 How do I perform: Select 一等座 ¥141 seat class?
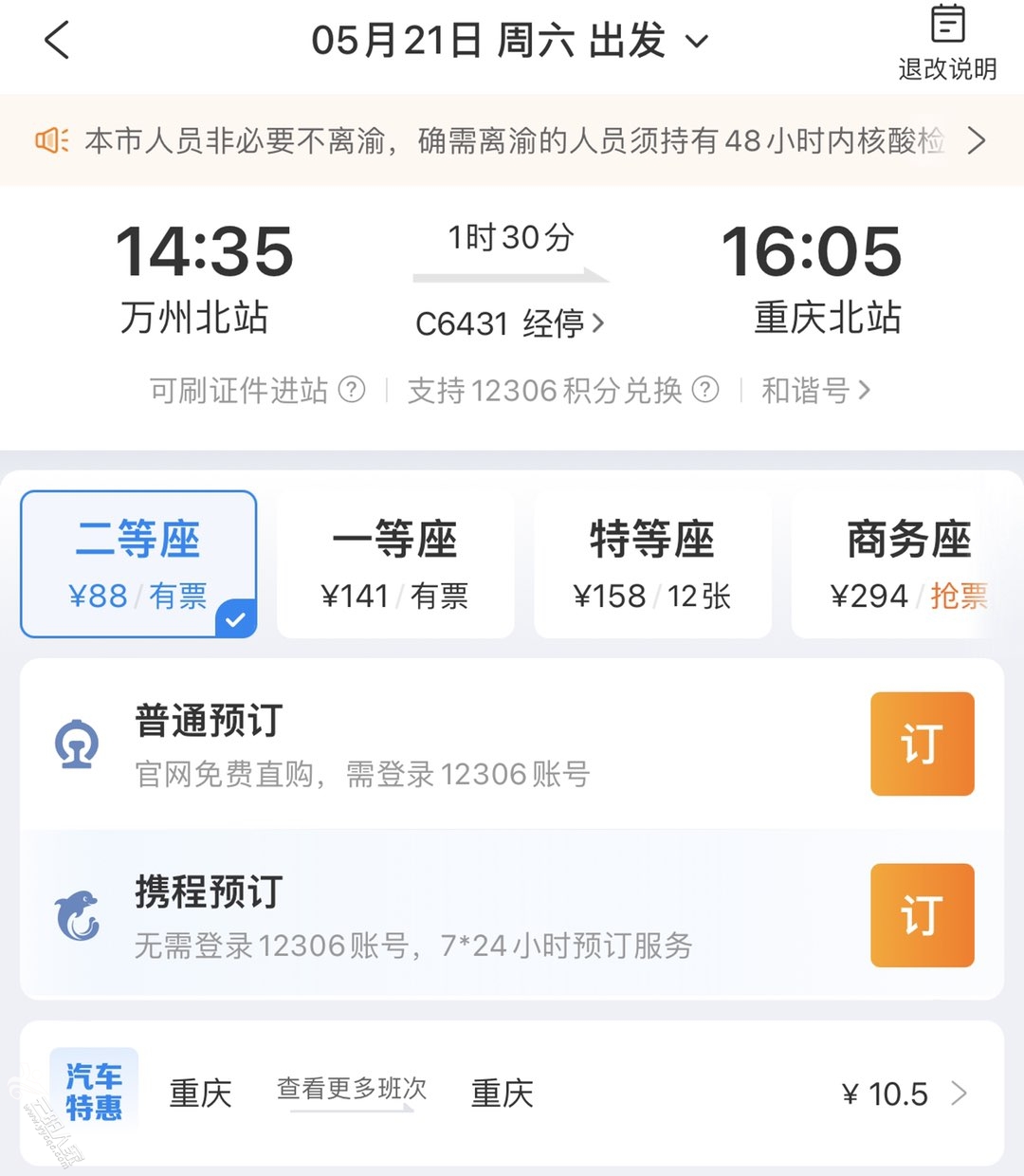[x=395, y=563]
